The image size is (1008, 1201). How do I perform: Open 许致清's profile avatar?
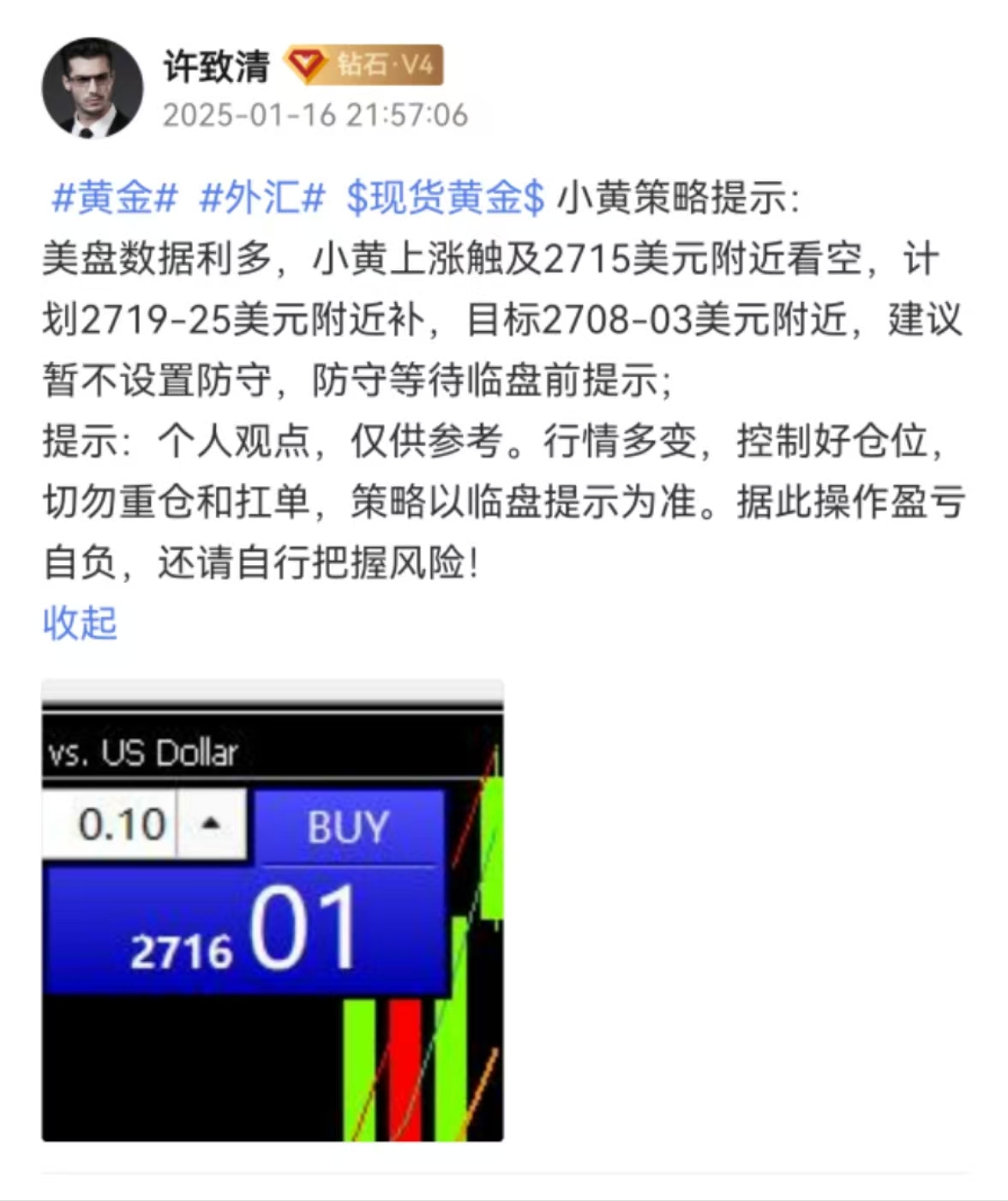[x=93, y=88]
